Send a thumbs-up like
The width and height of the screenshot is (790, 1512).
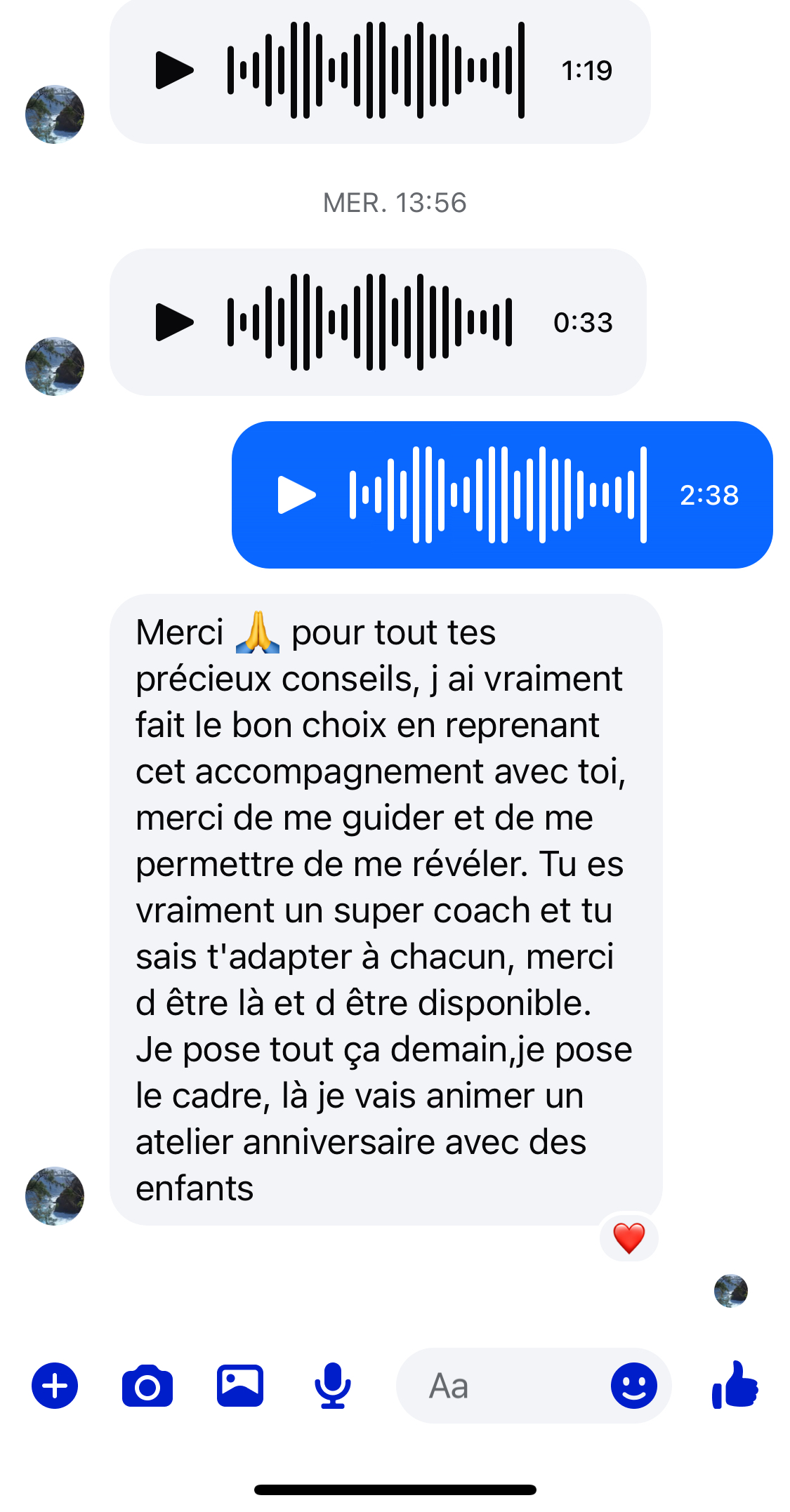[735, 1386]
